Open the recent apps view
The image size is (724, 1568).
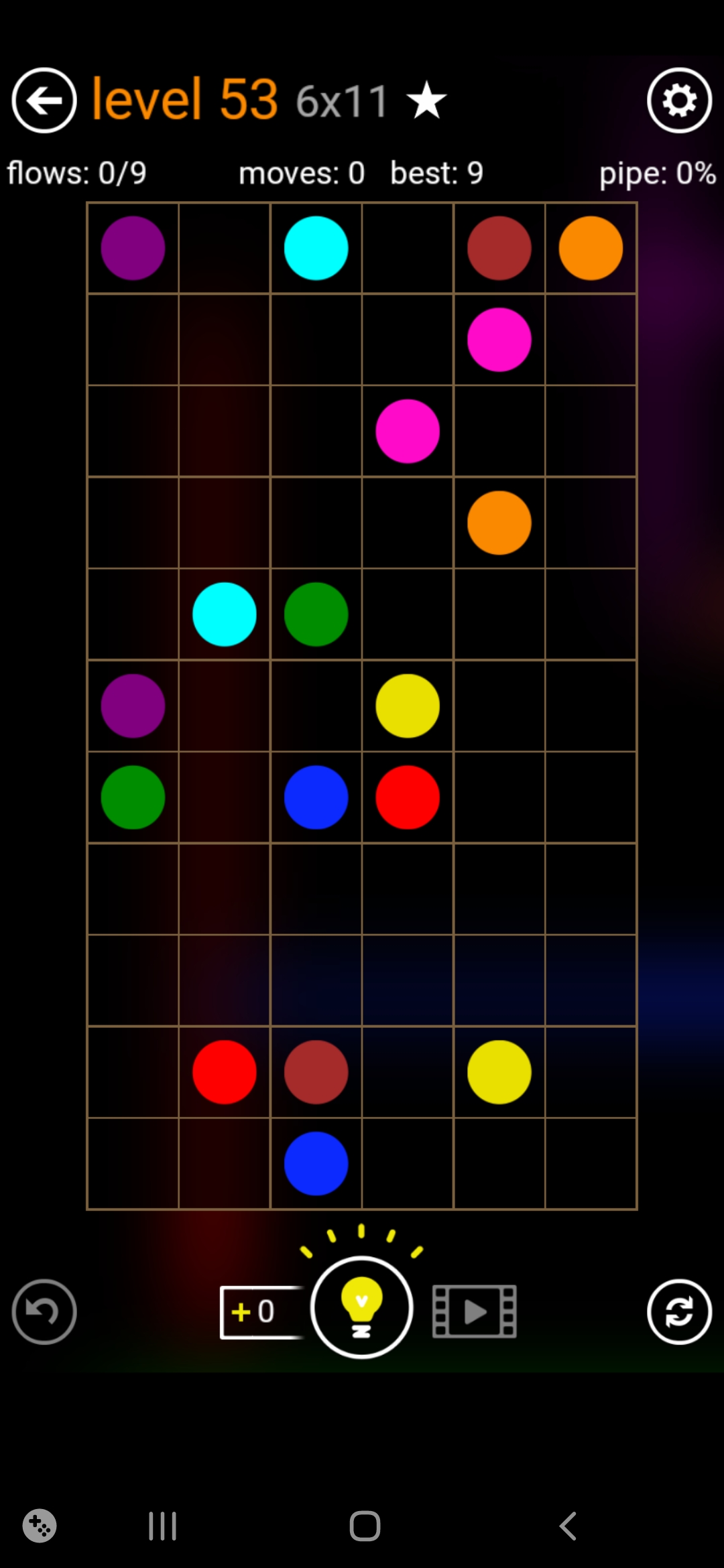tap(162, 1526)
